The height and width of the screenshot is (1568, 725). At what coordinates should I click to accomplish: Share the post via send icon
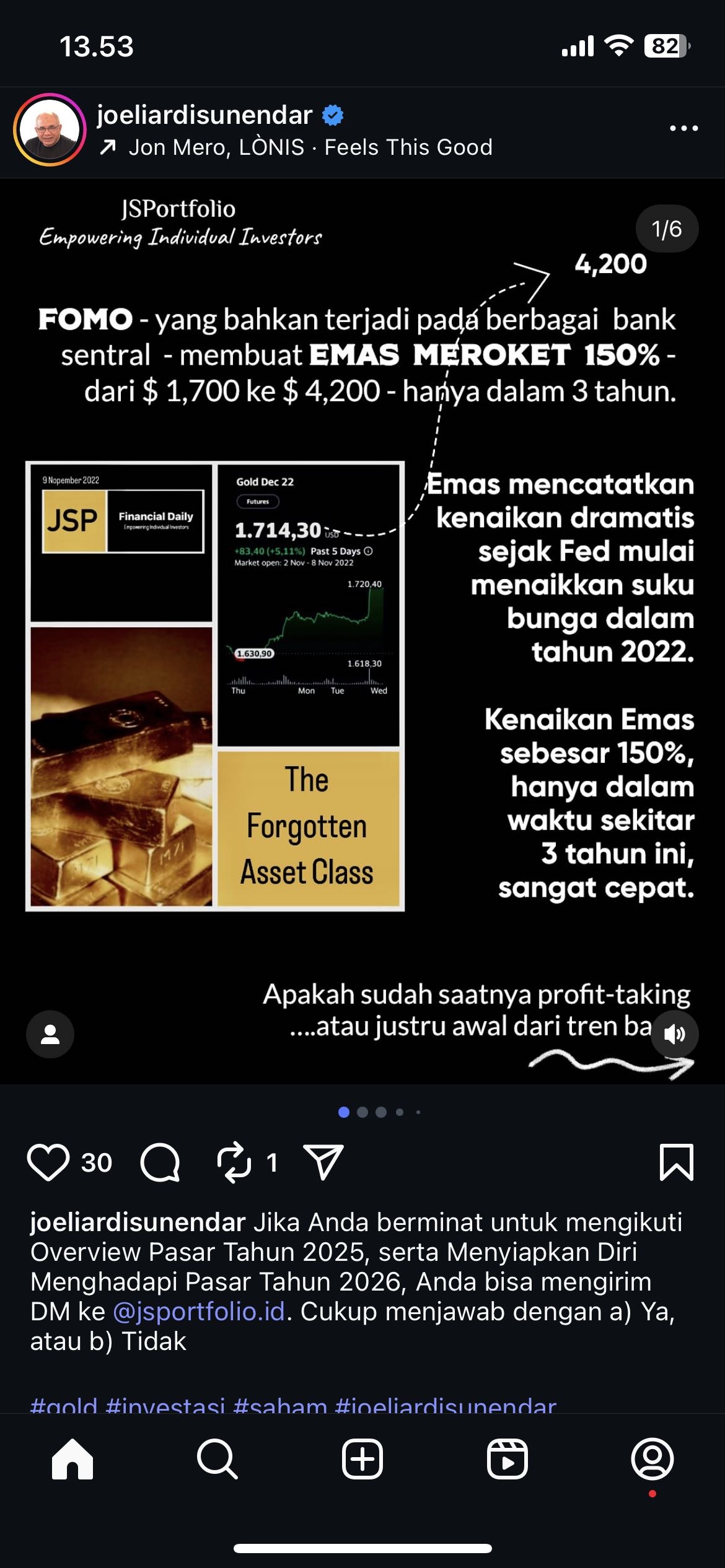point(323,1162)
